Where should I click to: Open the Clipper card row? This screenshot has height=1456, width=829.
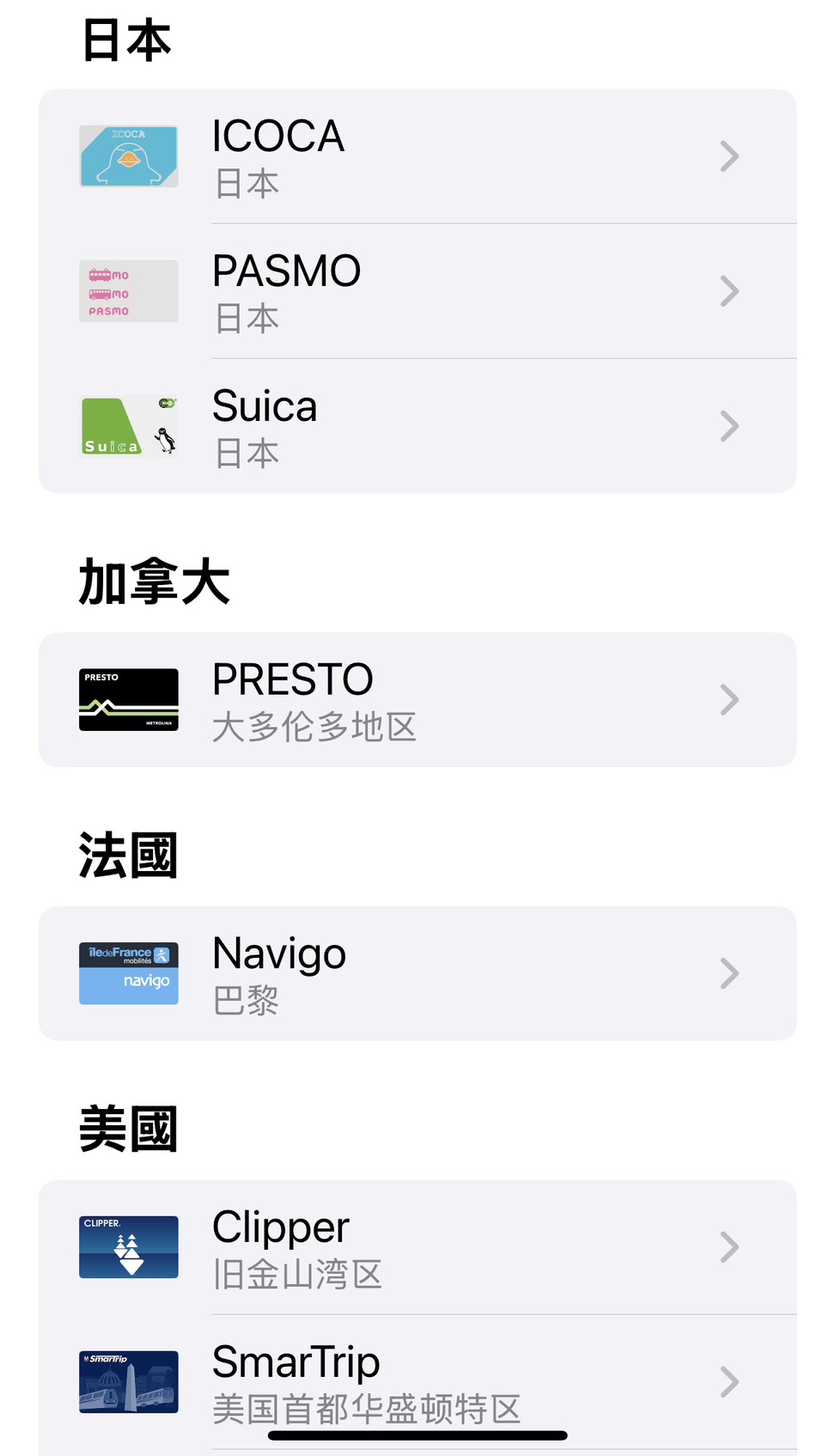(x=417, y=1247)
